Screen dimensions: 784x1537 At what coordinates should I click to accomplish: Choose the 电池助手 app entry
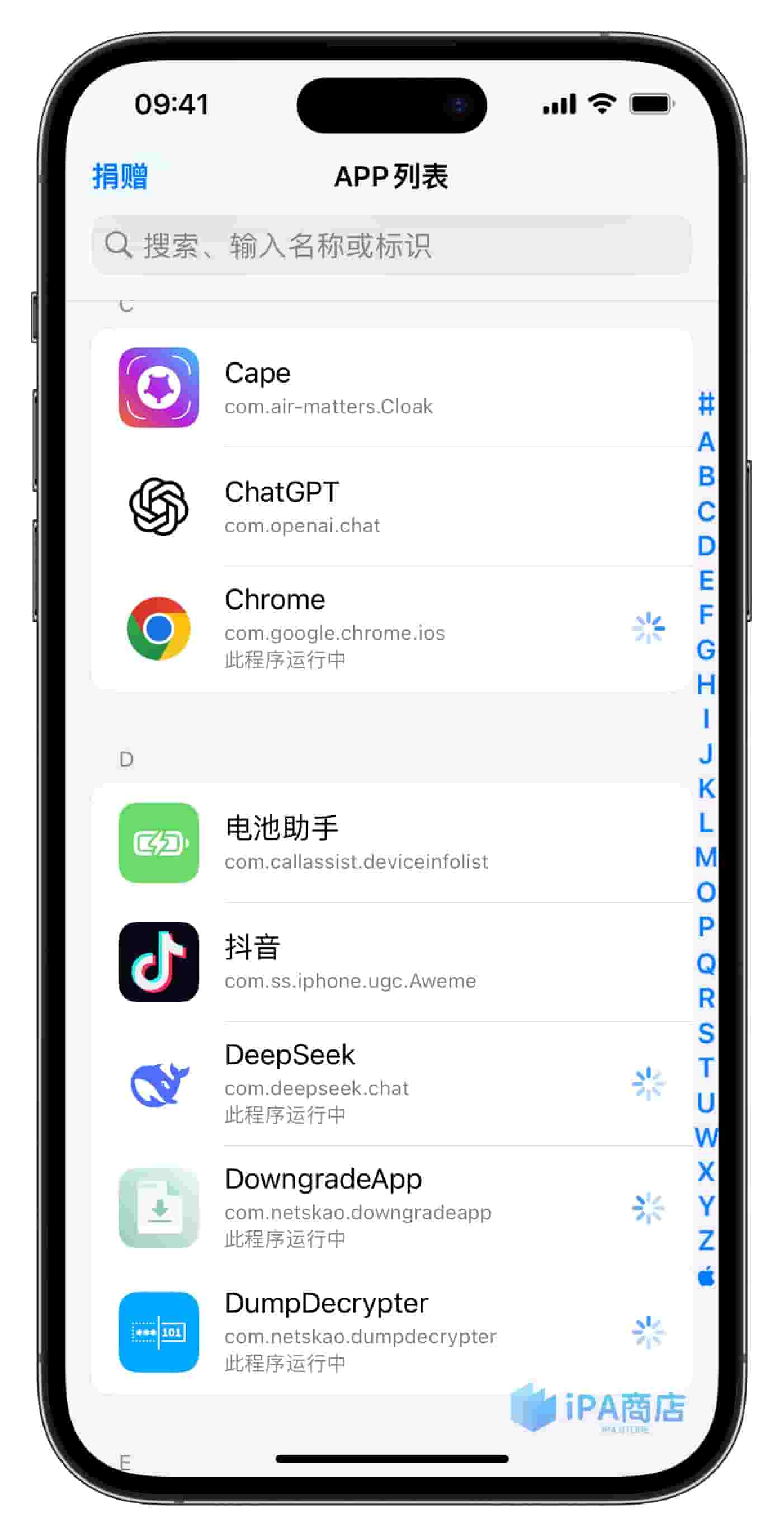point(391,842)
